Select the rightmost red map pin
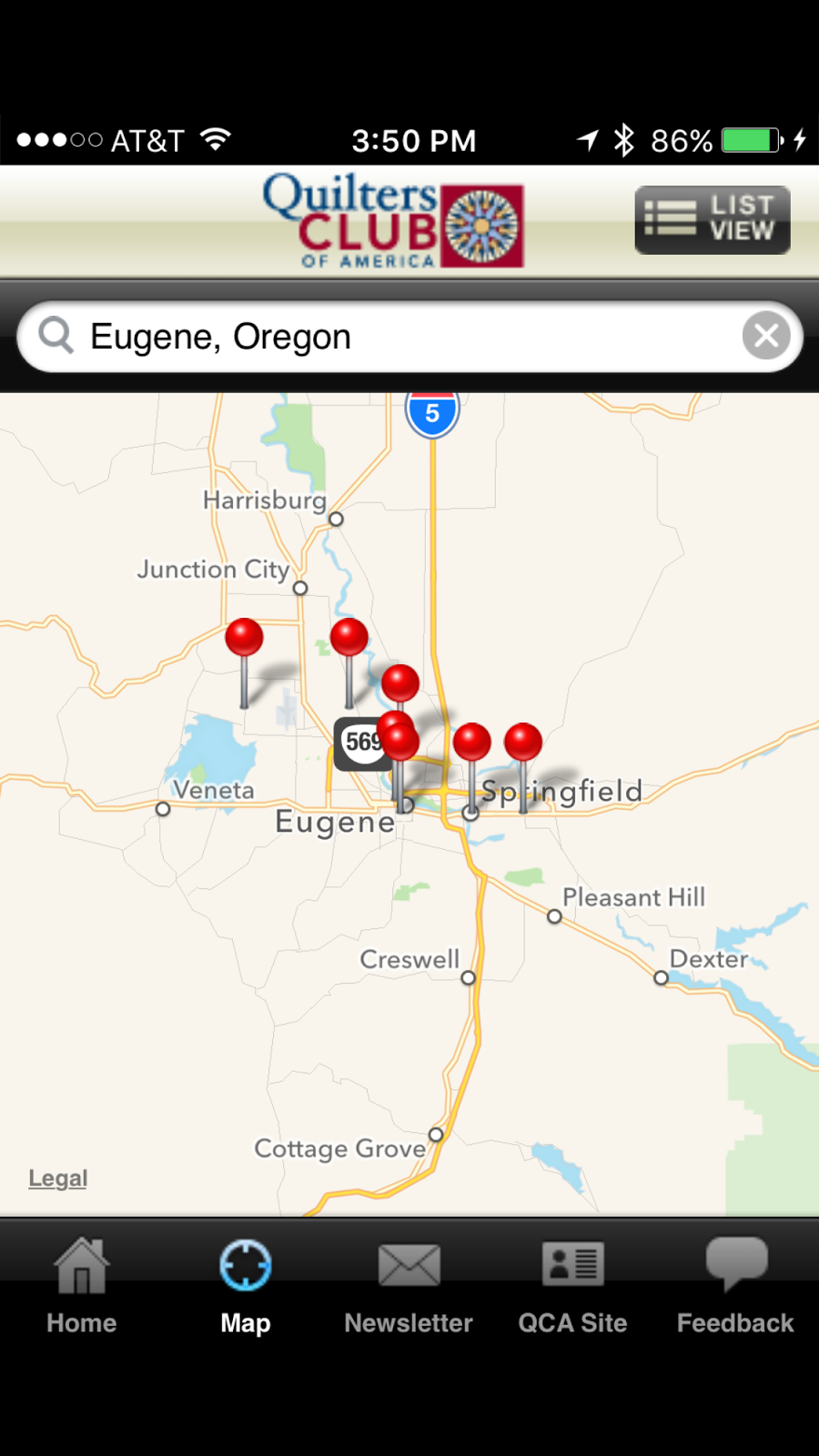Screen dimensions: 819x1456 click(523, 740)
